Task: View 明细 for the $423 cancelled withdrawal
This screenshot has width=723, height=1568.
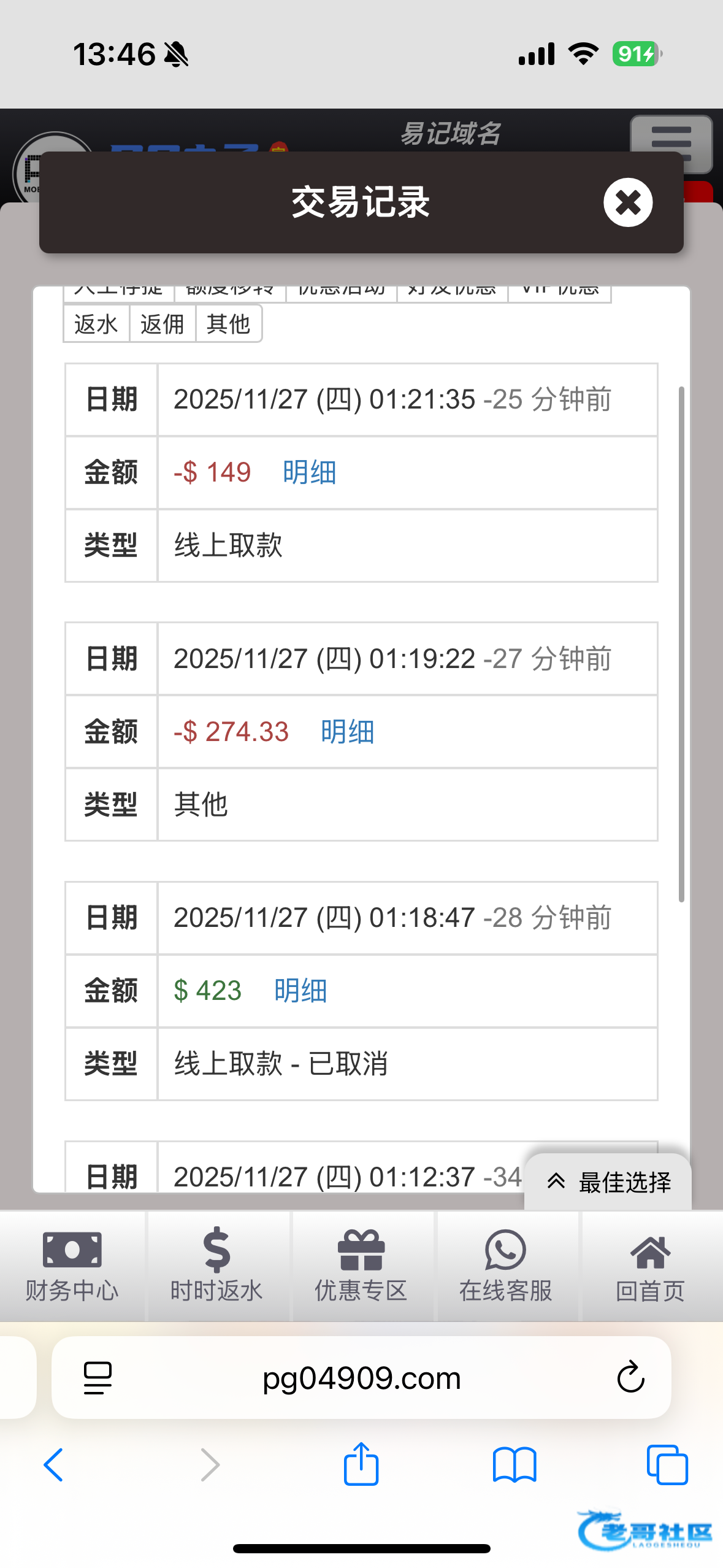Action: 300,991
